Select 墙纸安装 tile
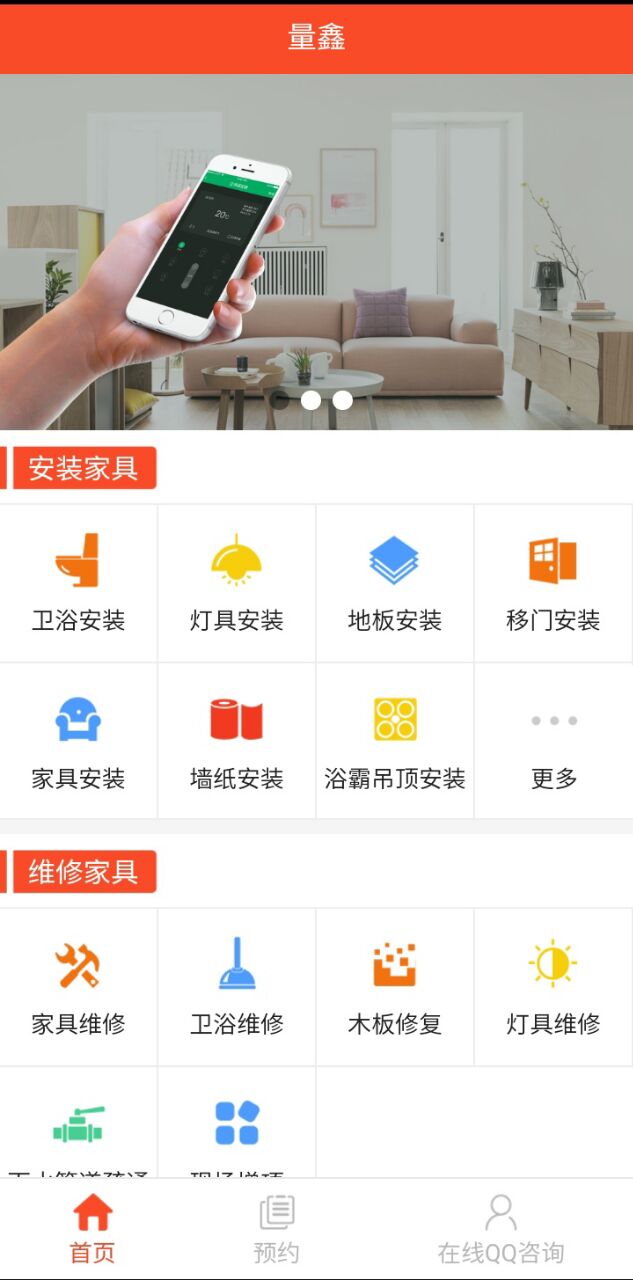 (x=237, y=741)
